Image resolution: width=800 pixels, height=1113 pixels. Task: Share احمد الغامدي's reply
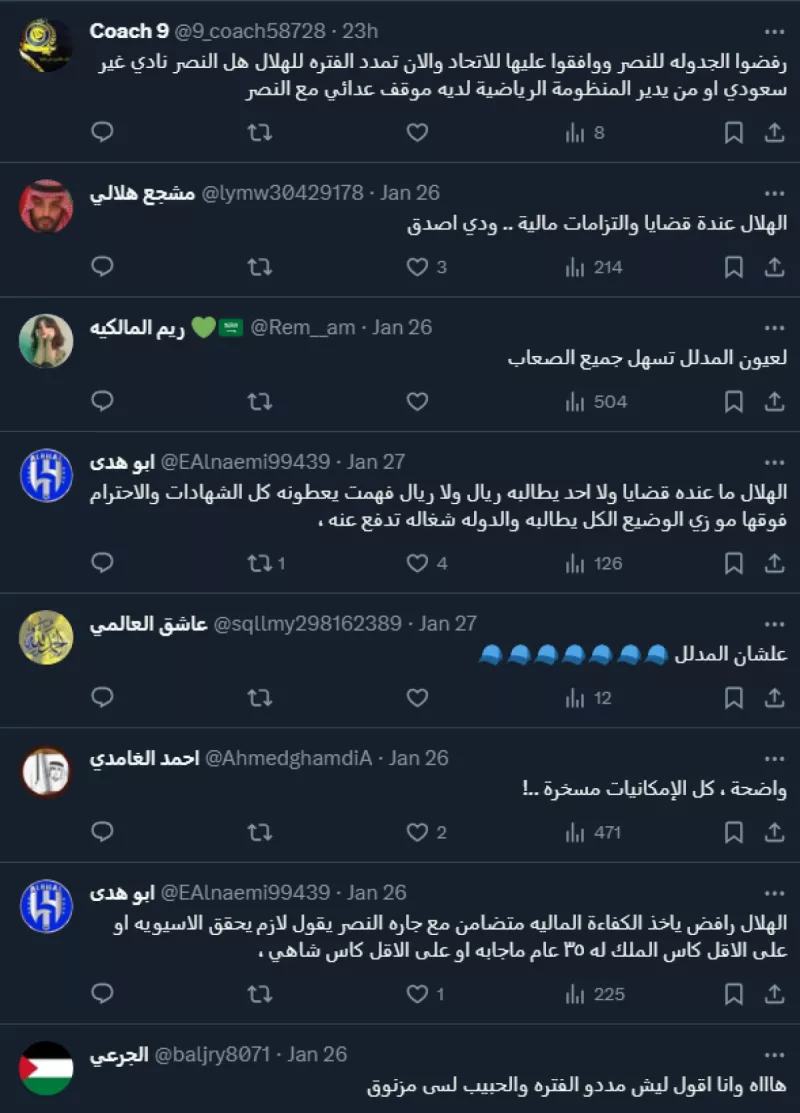tap(773, 830)
